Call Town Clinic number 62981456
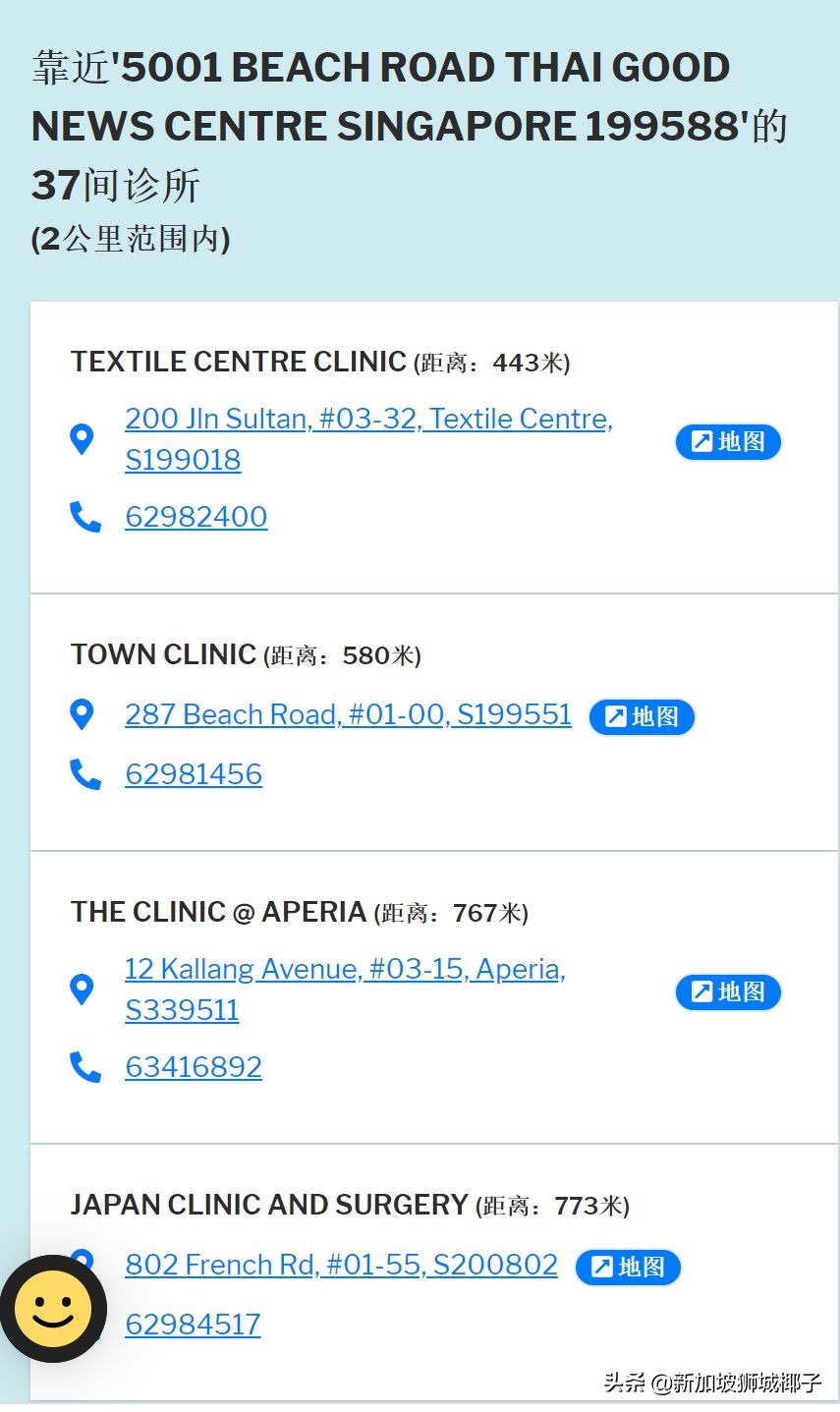 point(194,774)
